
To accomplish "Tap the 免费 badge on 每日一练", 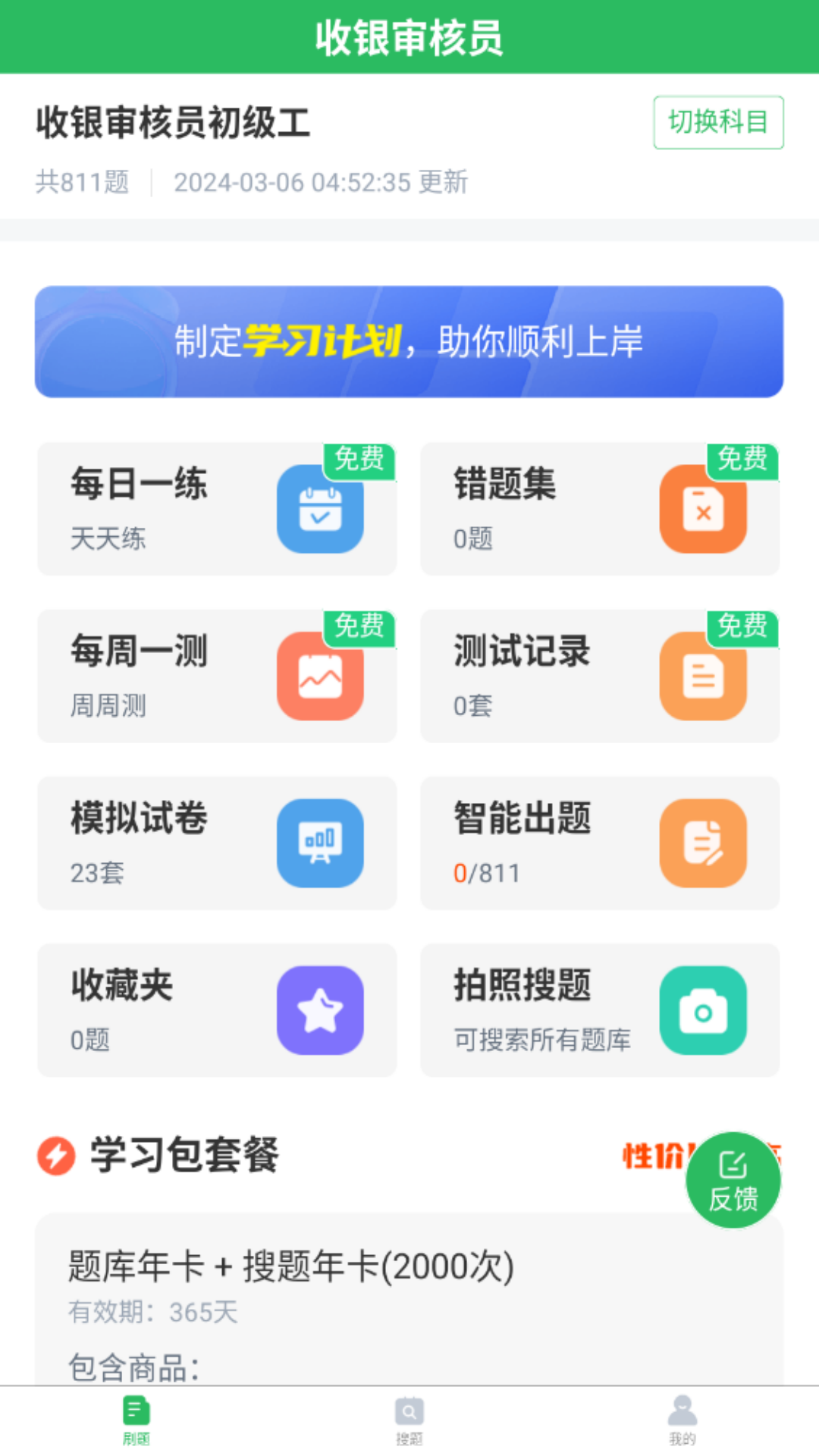I will coord(359,460).
